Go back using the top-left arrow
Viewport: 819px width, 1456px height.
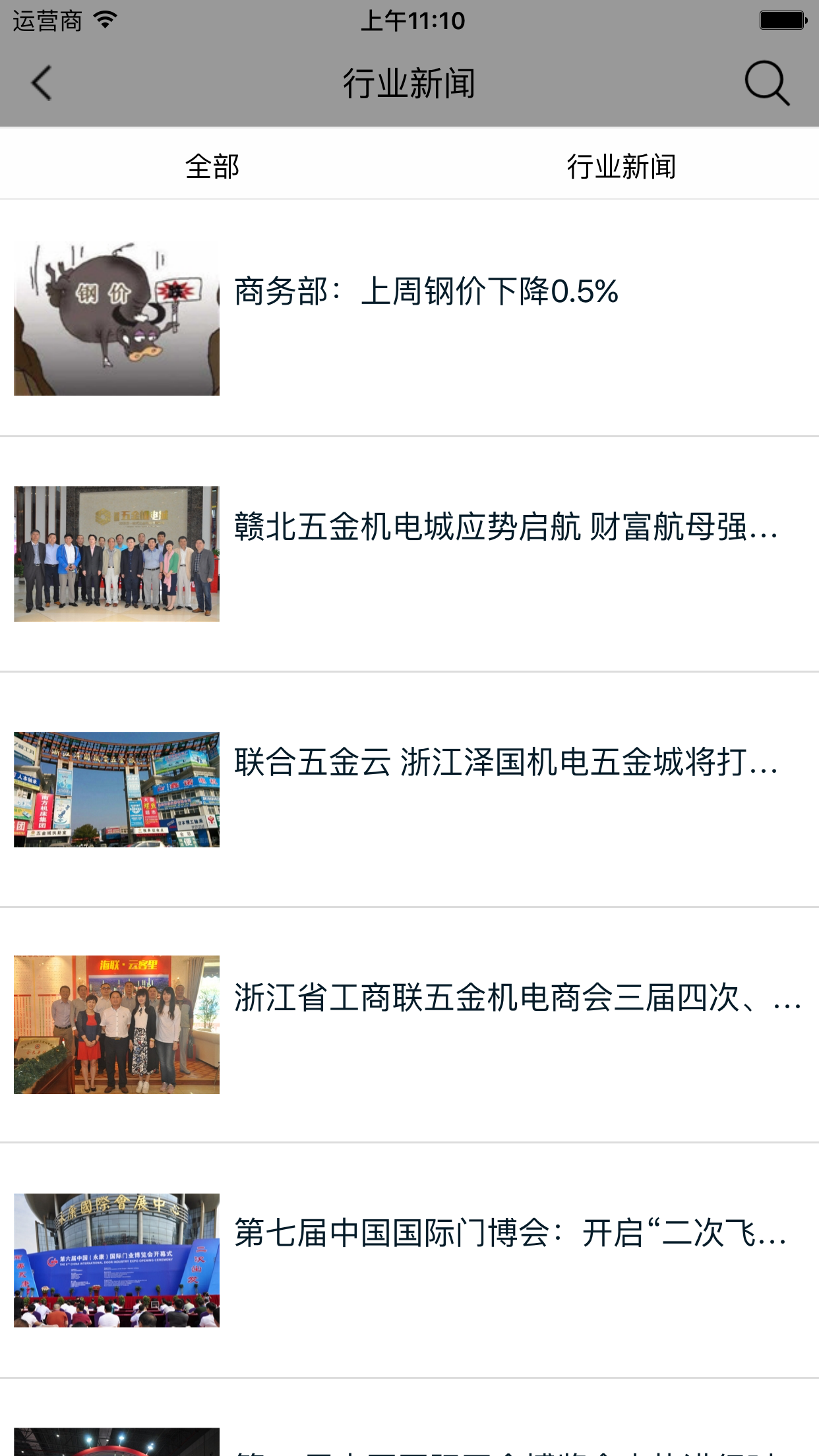coord(41,84)
